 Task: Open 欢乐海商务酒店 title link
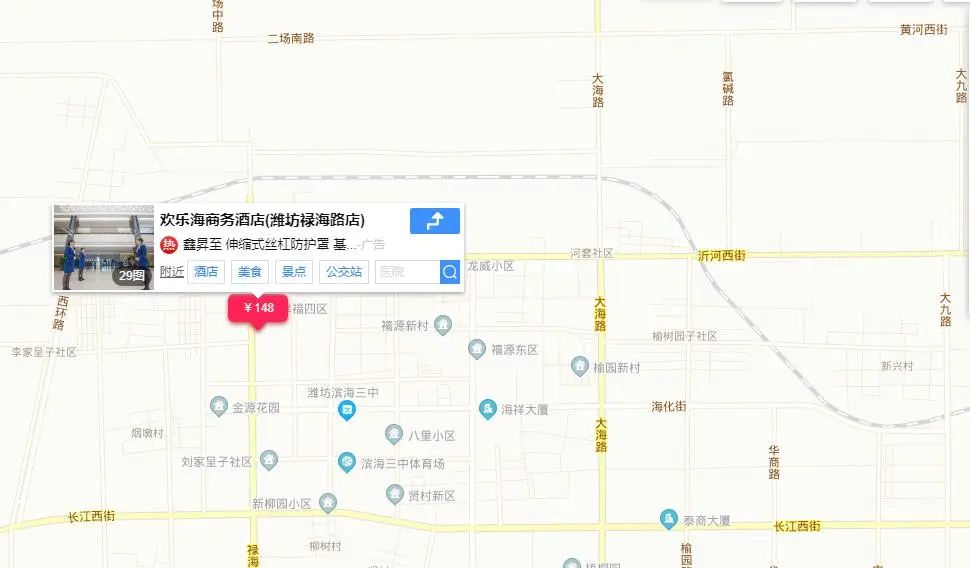(x=262, y=220)
